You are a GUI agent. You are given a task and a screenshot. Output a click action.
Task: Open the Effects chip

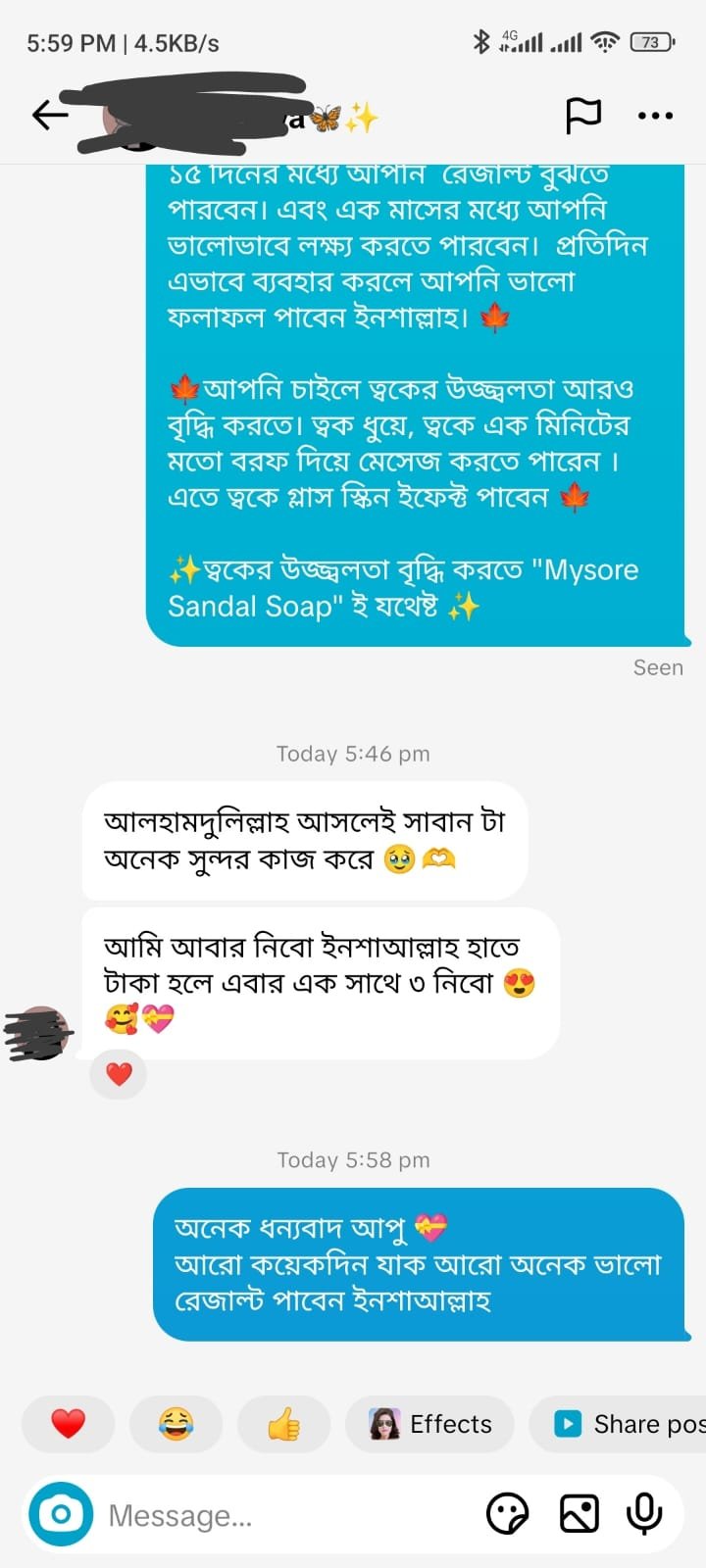[x=430, y=1424]
